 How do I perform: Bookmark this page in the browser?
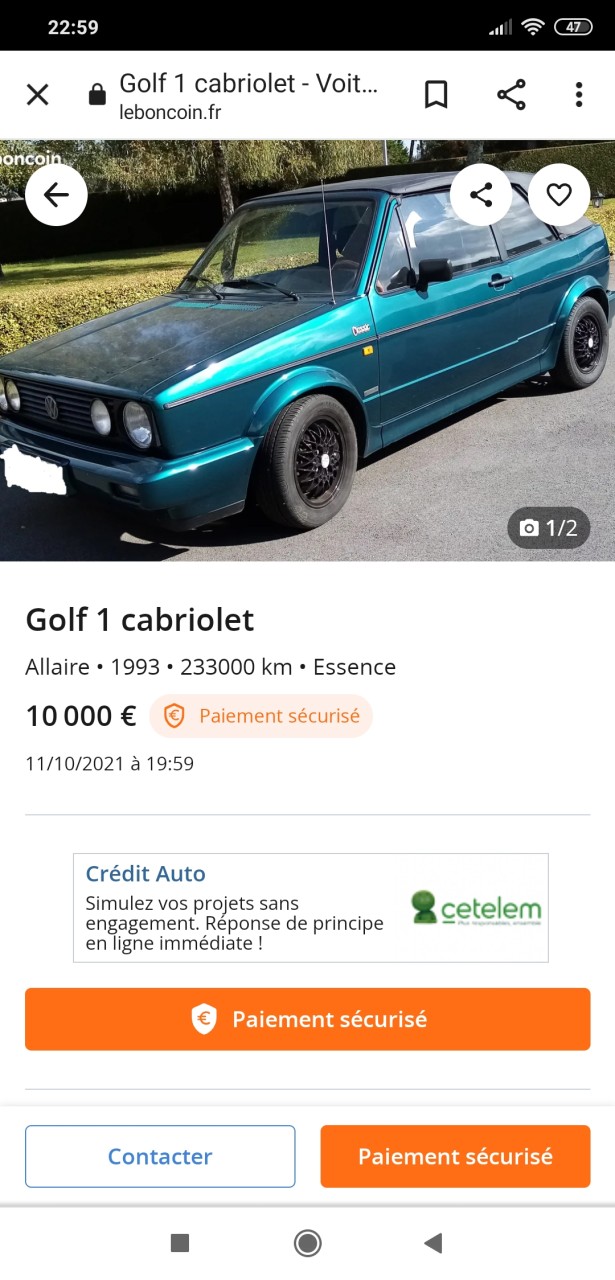(436, 95)
